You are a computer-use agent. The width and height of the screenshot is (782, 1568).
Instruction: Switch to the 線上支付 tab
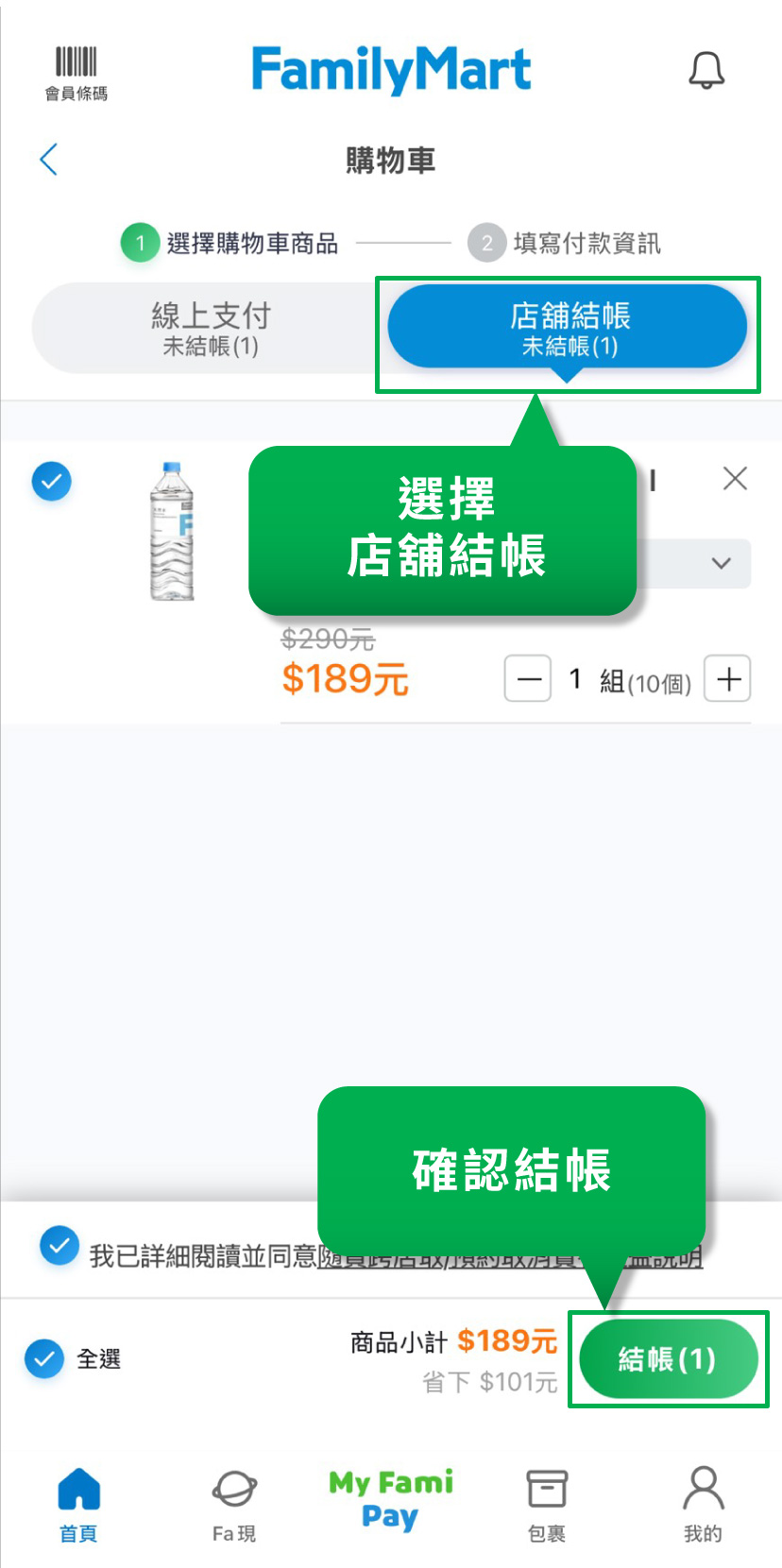pyautogui.click(x=210, y=328)
